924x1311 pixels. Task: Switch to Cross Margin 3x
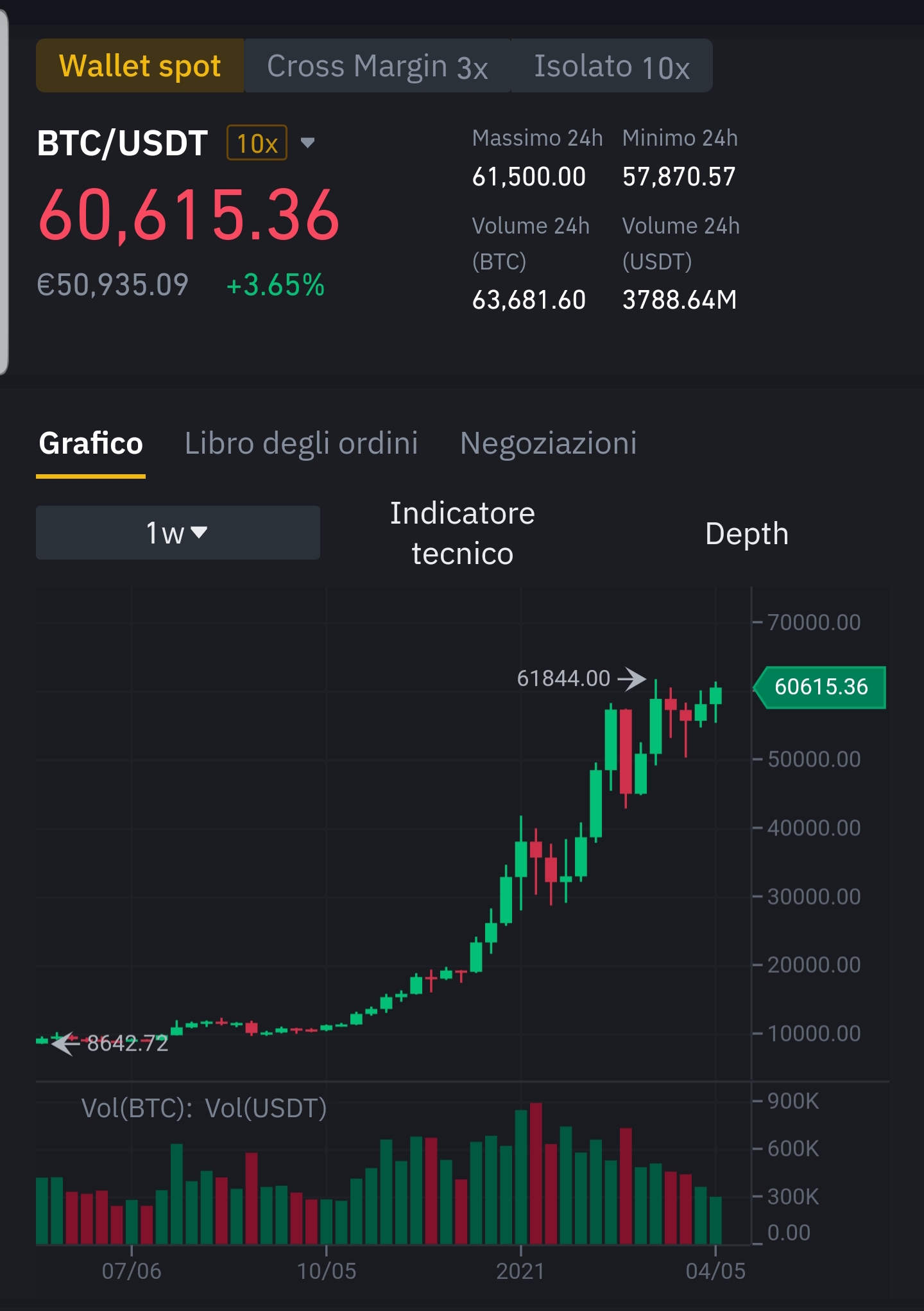point(377,66)
